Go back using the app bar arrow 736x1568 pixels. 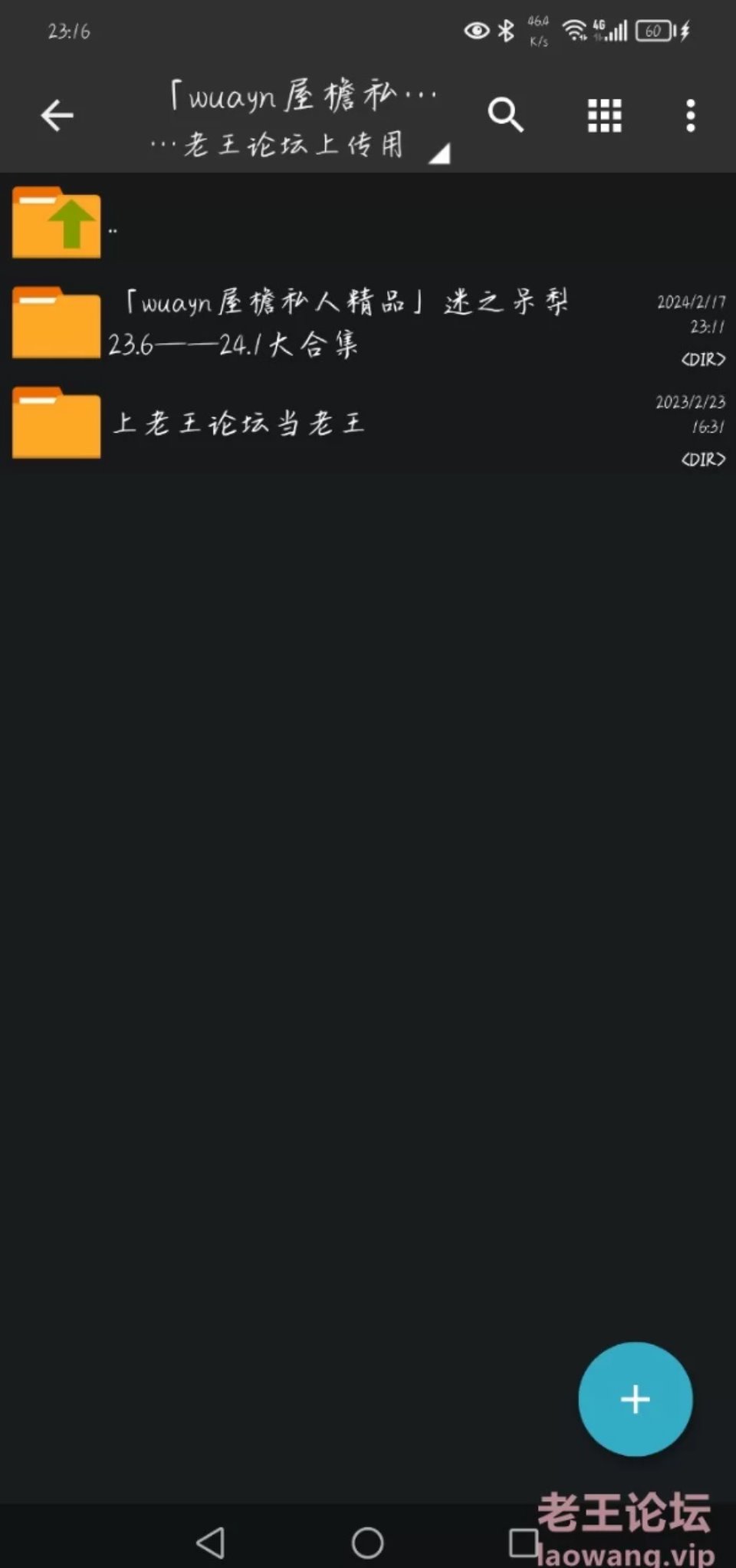(58, 117)
